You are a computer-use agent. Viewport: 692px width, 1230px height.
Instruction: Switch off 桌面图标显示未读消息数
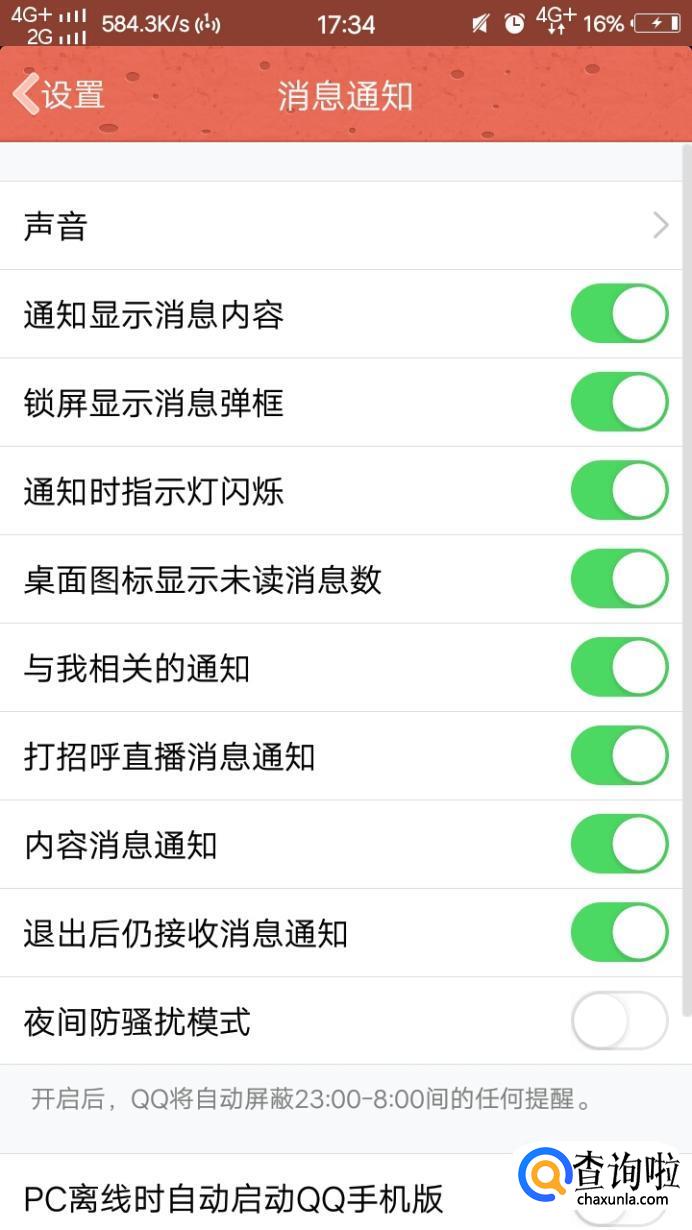[619, 579]
